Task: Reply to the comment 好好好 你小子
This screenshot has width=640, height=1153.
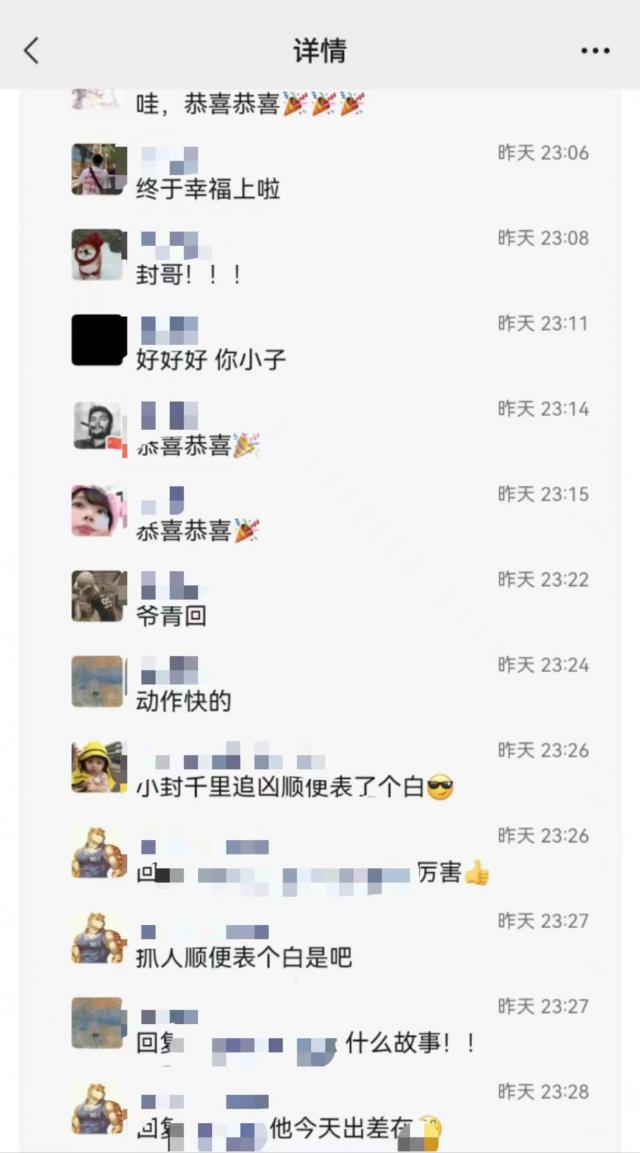Action: pyautogui.click(x=211, y=359)
